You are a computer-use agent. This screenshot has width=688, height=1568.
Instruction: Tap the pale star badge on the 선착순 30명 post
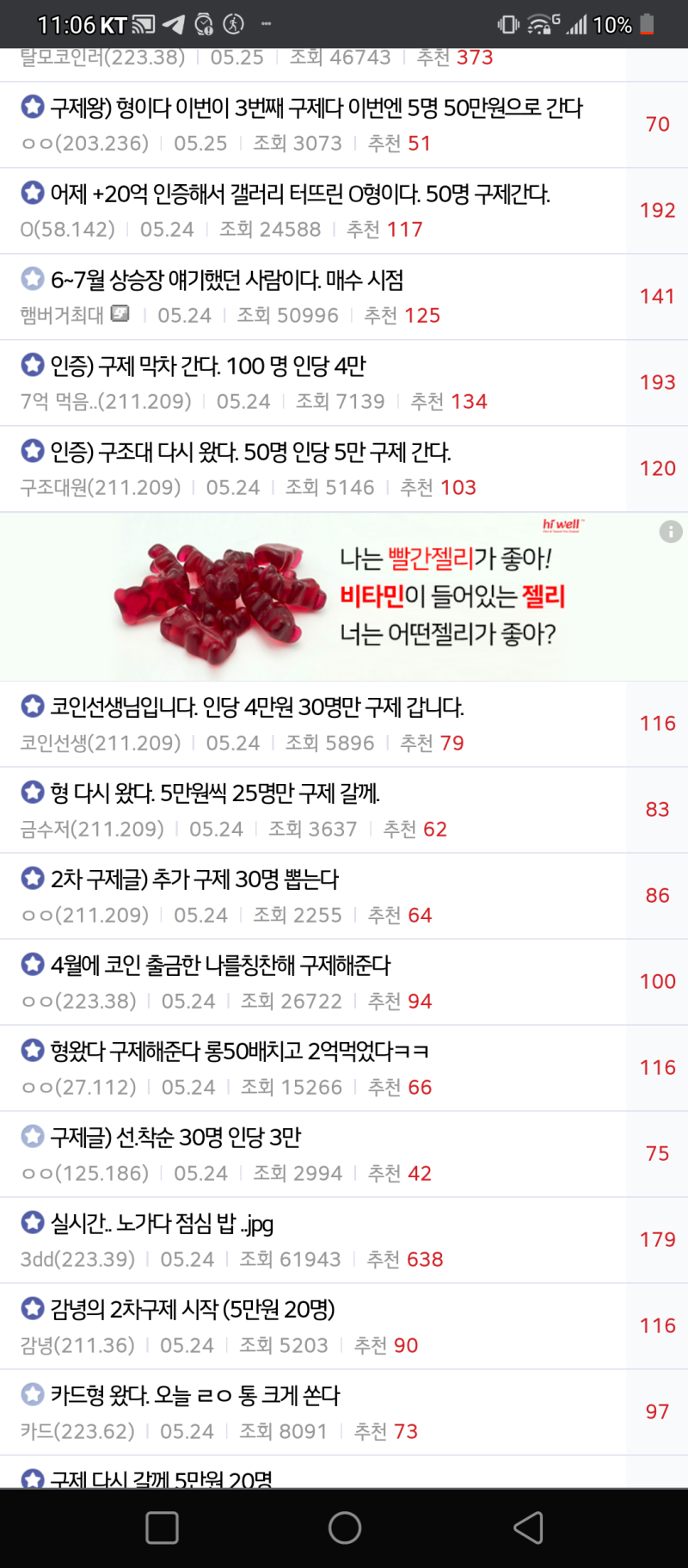31,1136
